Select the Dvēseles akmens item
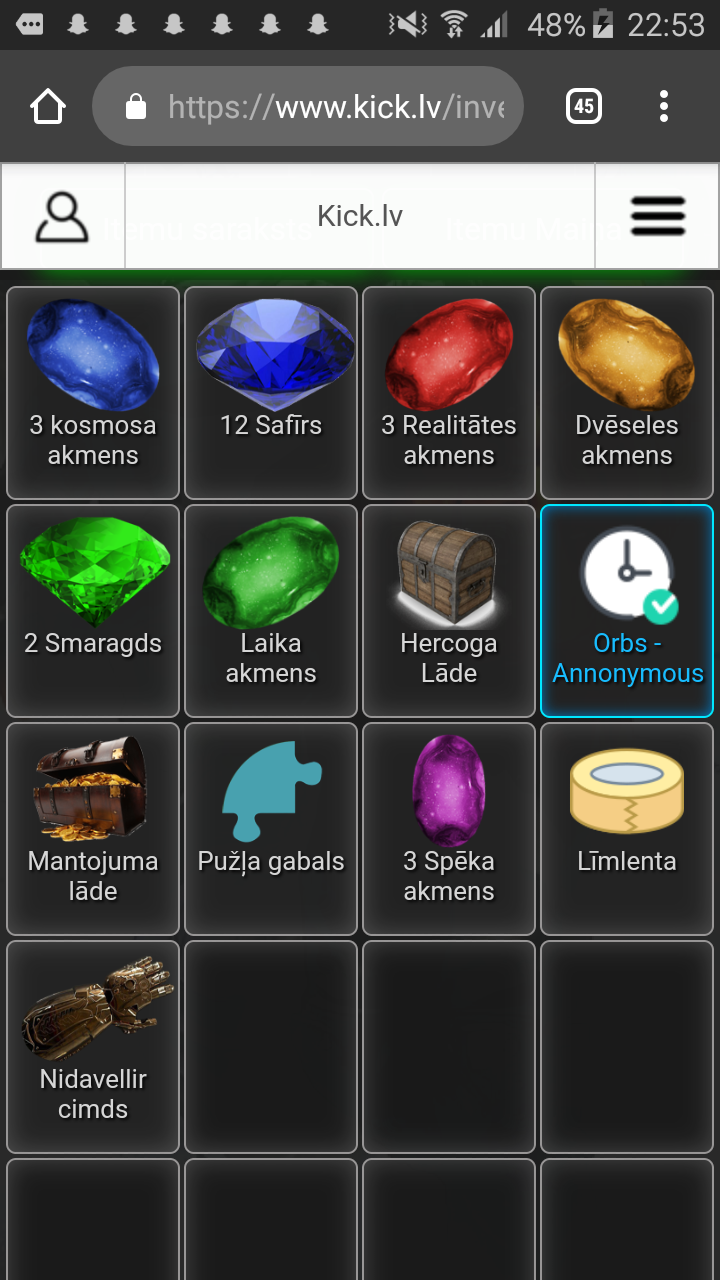The image size is (720, 1280). coord(627,392)
